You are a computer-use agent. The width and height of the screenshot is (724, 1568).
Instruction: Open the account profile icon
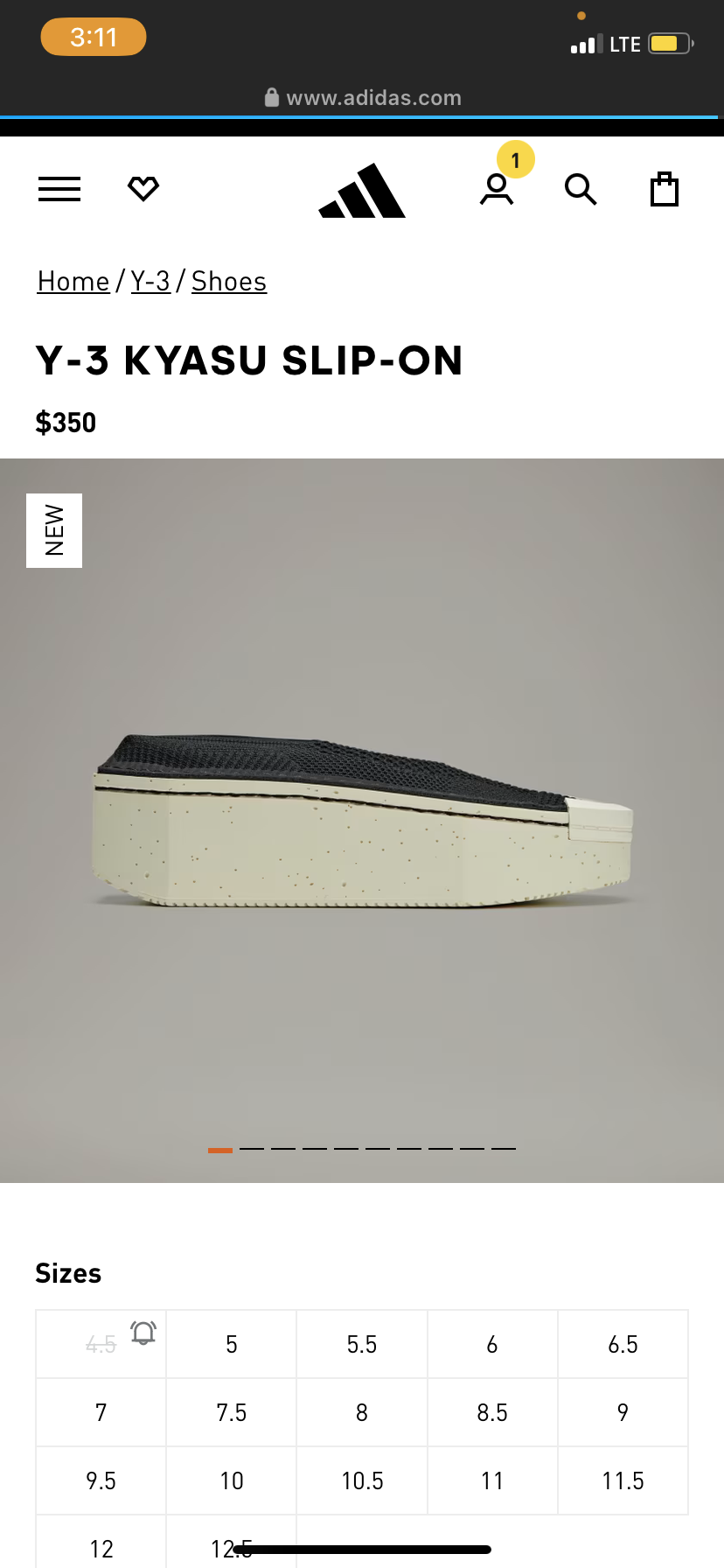[x=497, y=189]
